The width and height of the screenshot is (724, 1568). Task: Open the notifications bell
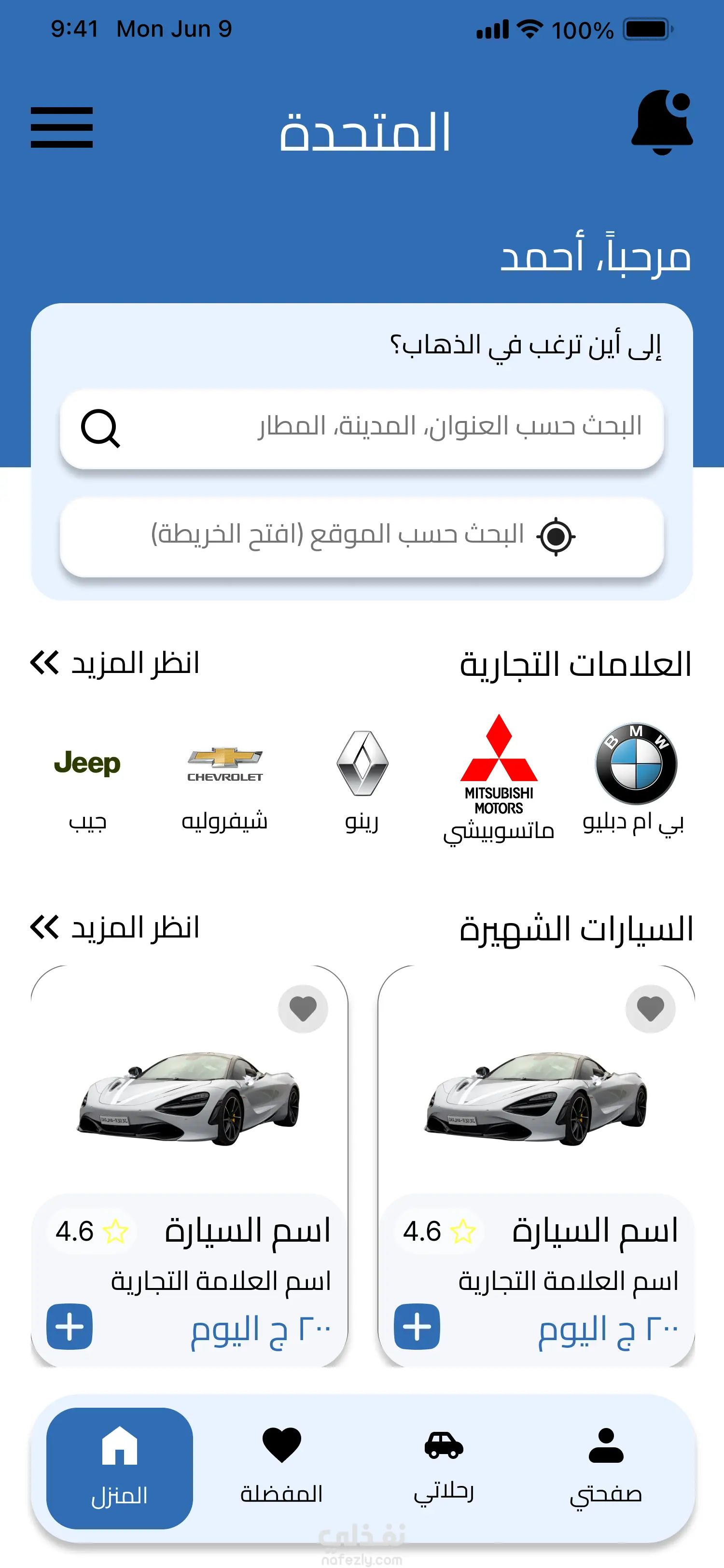click(662, 122)
